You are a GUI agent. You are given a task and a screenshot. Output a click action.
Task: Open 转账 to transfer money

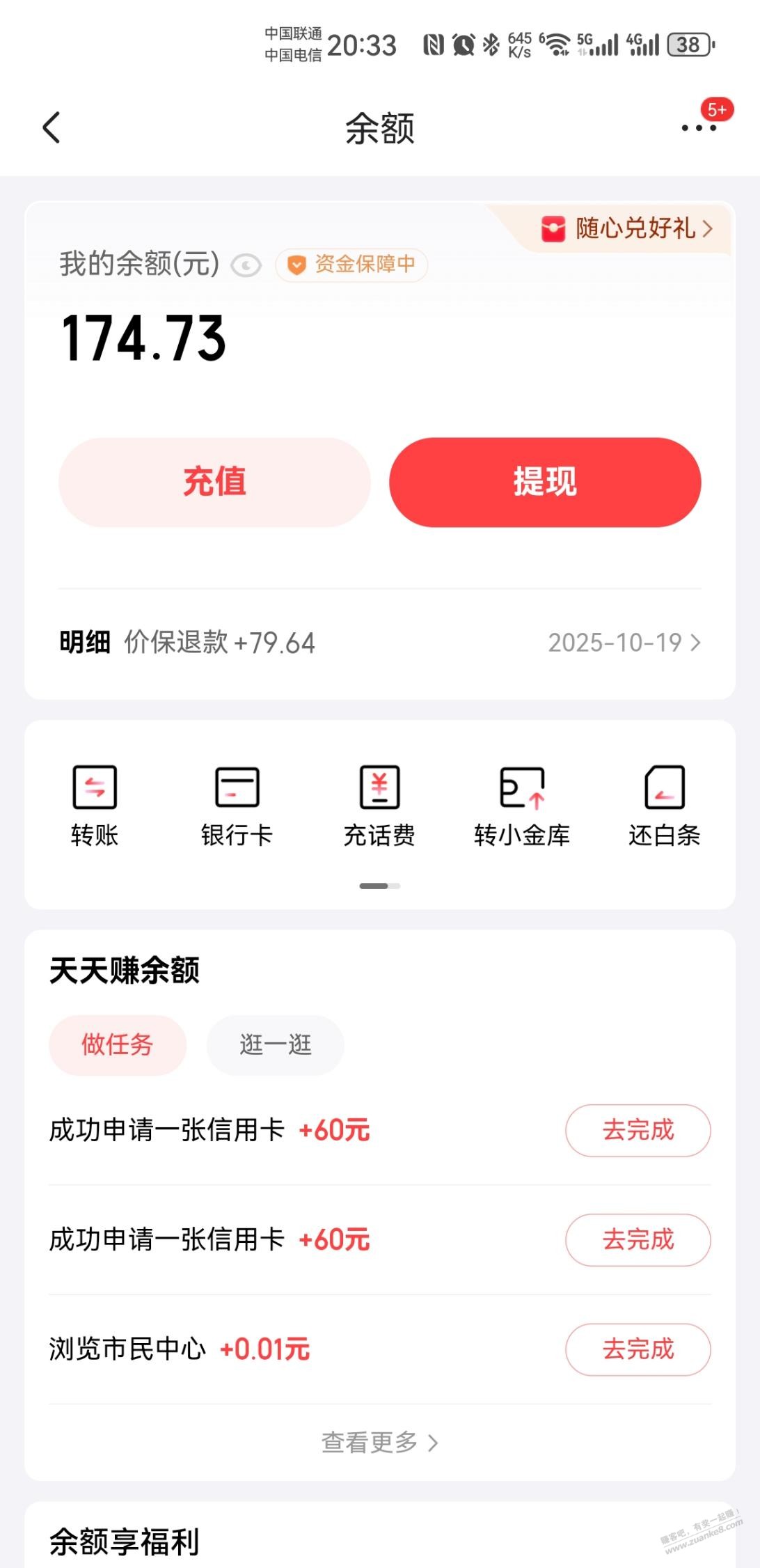click(x=95, y=805)
